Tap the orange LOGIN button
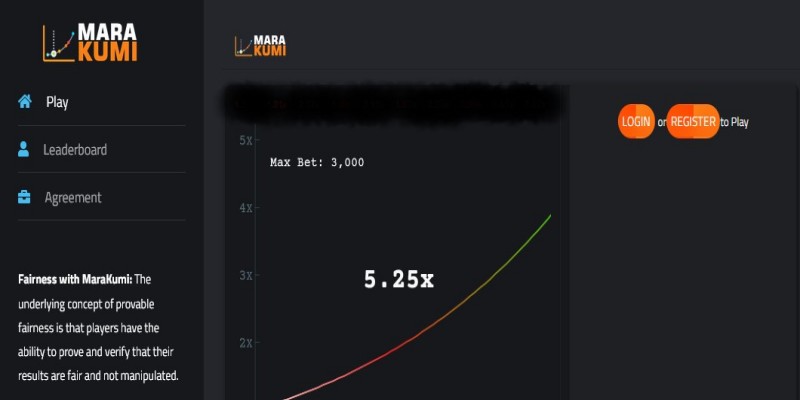Viewport: 800px width, 400px height. click(636, 122)
